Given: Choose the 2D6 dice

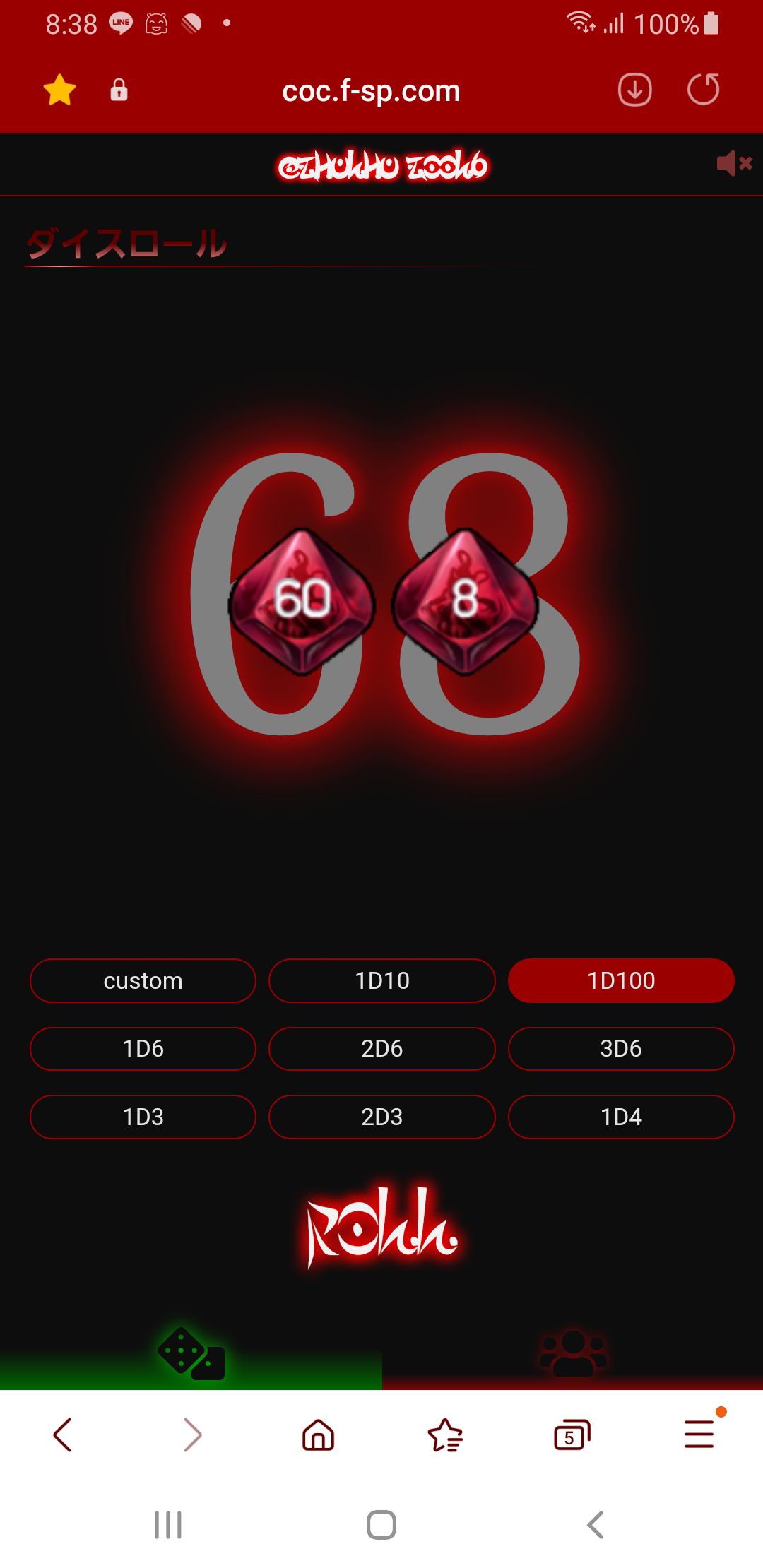Looking at the screenshot, I should pos(381,1048).
